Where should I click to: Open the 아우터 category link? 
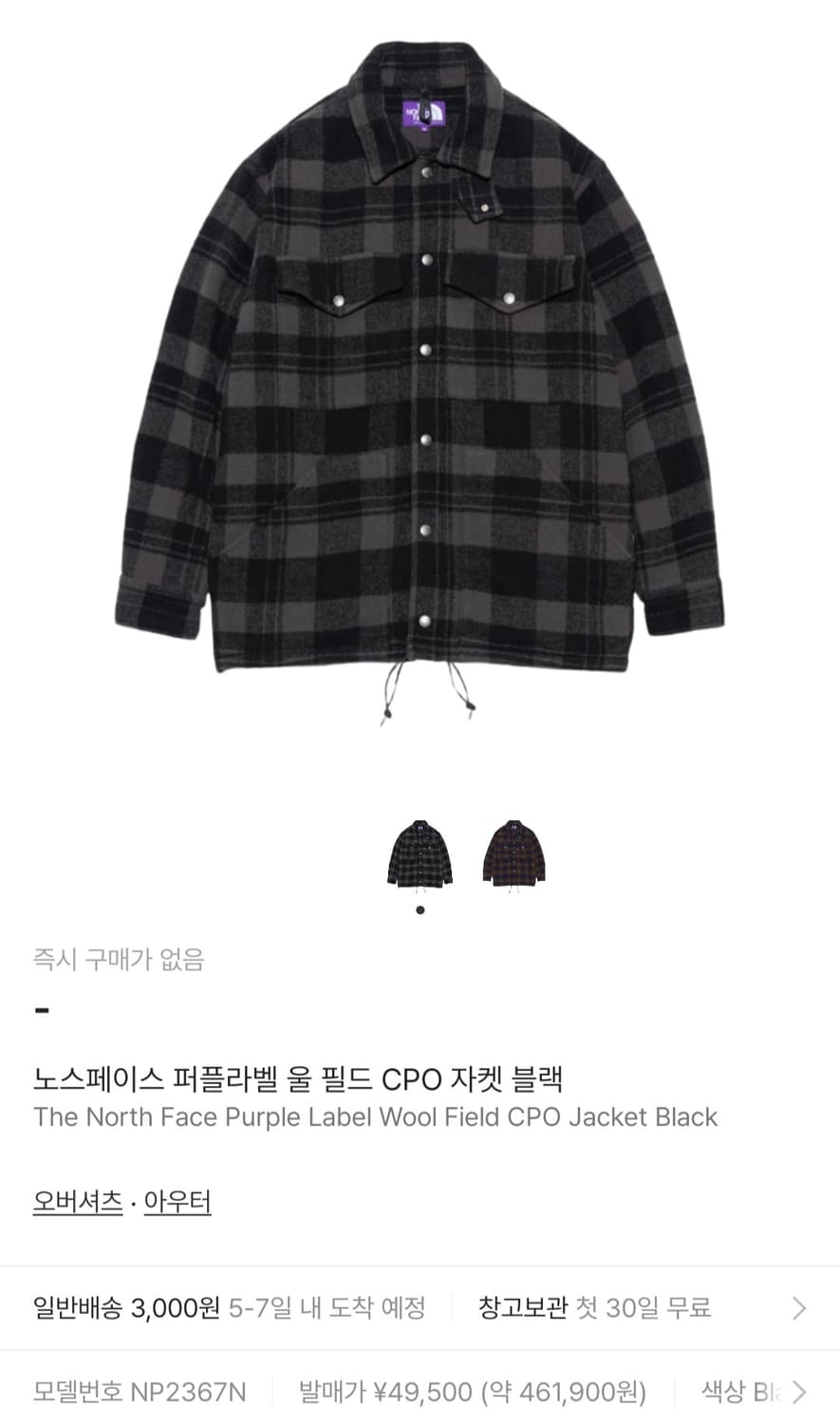(177, 1200)
